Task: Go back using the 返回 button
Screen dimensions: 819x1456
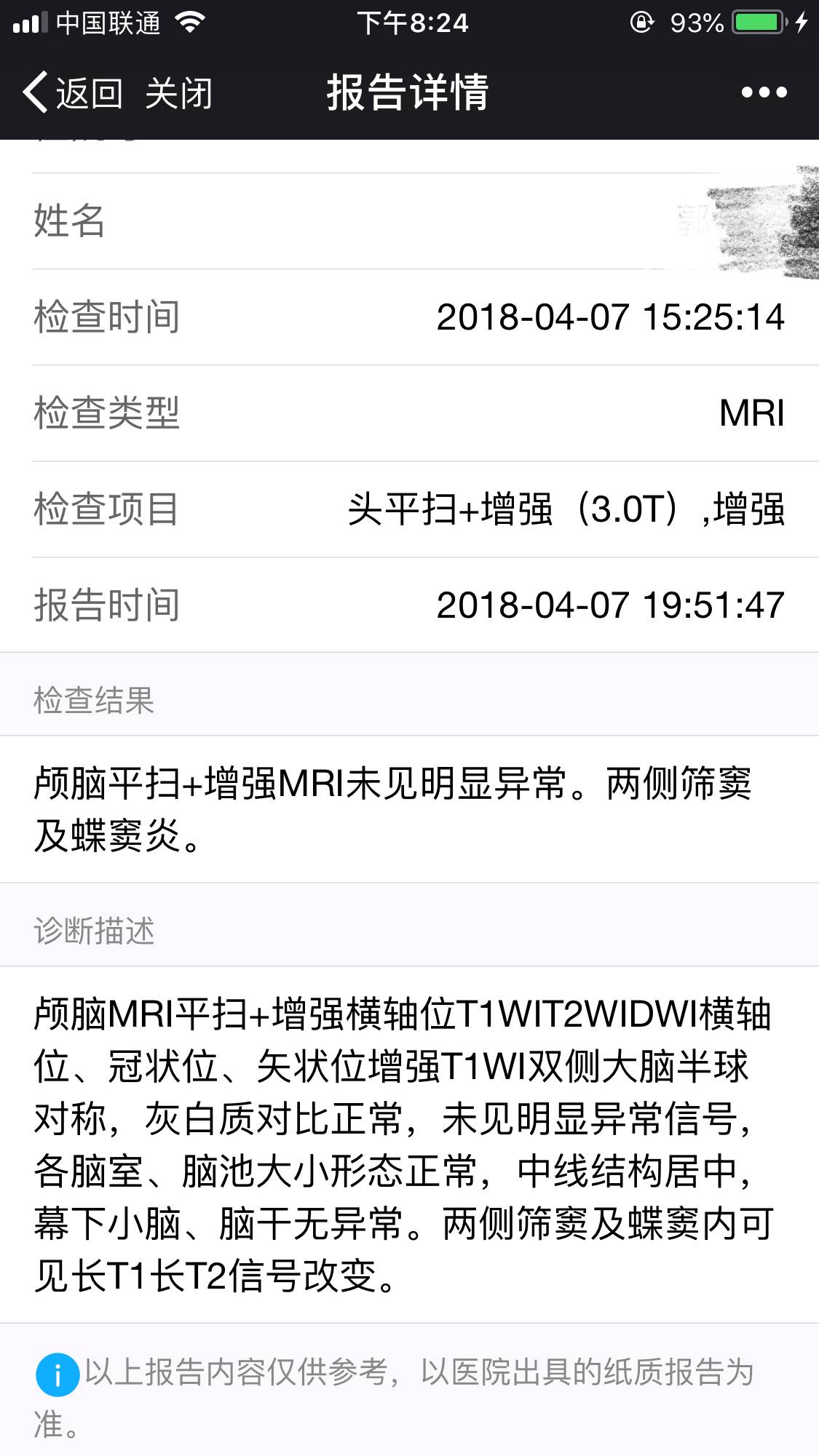Action: coord(73,93)
